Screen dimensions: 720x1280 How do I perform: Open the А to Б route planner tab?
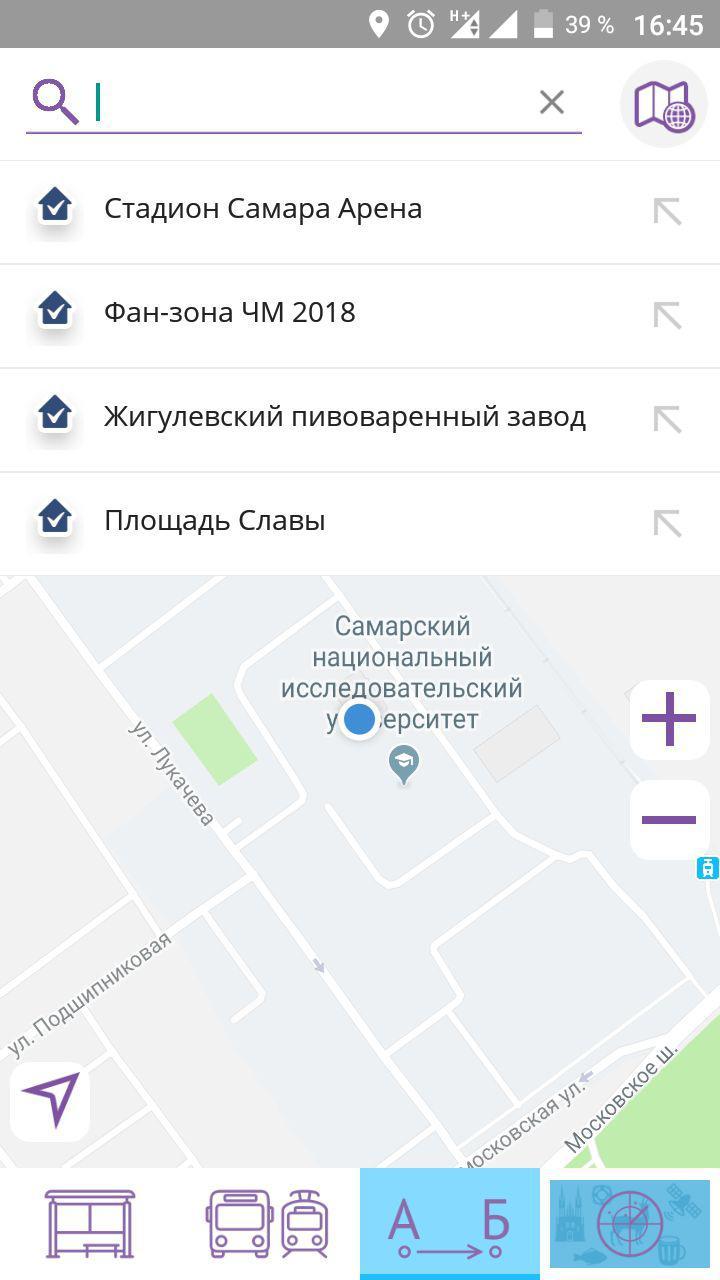(450, 1224)
